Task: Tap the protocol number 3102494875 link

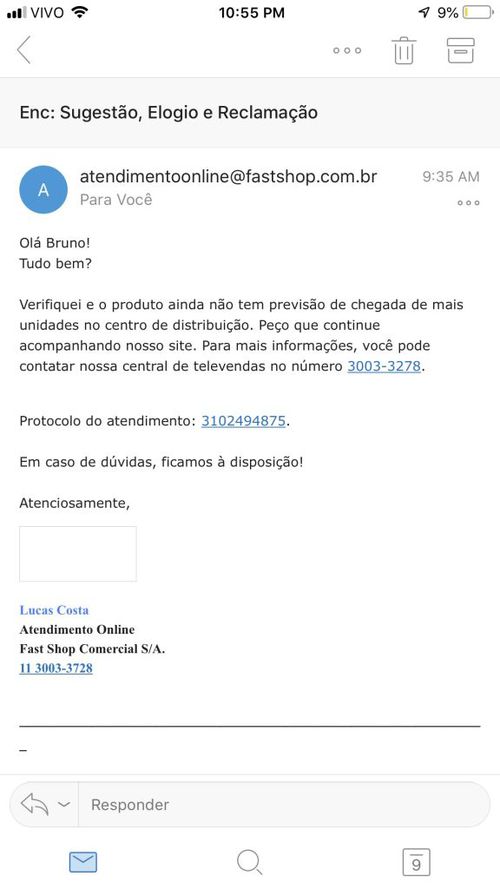Action: coord(243,421)
